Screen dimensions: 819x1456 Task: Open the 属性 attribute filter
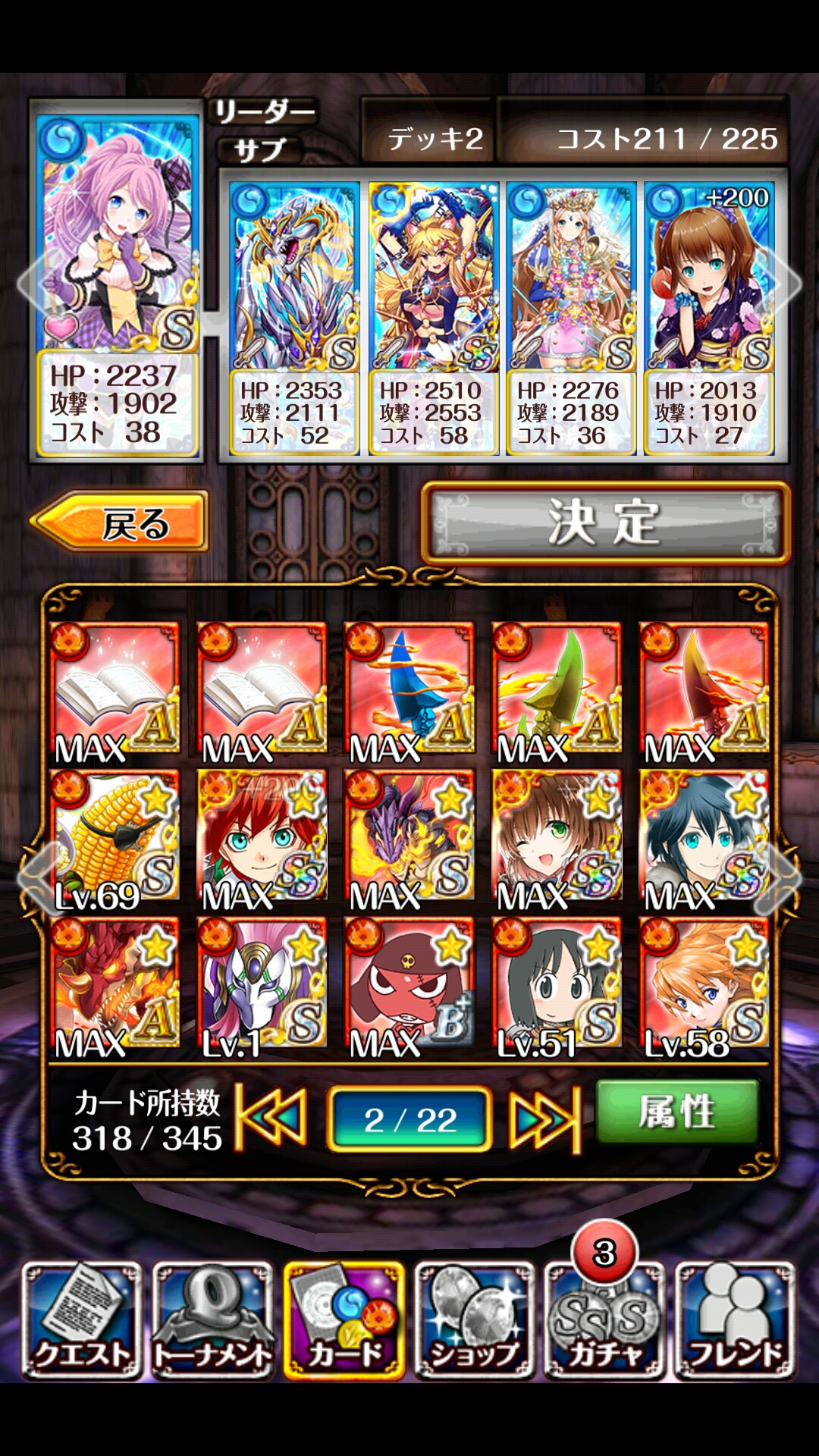[x=676, y=1112]
